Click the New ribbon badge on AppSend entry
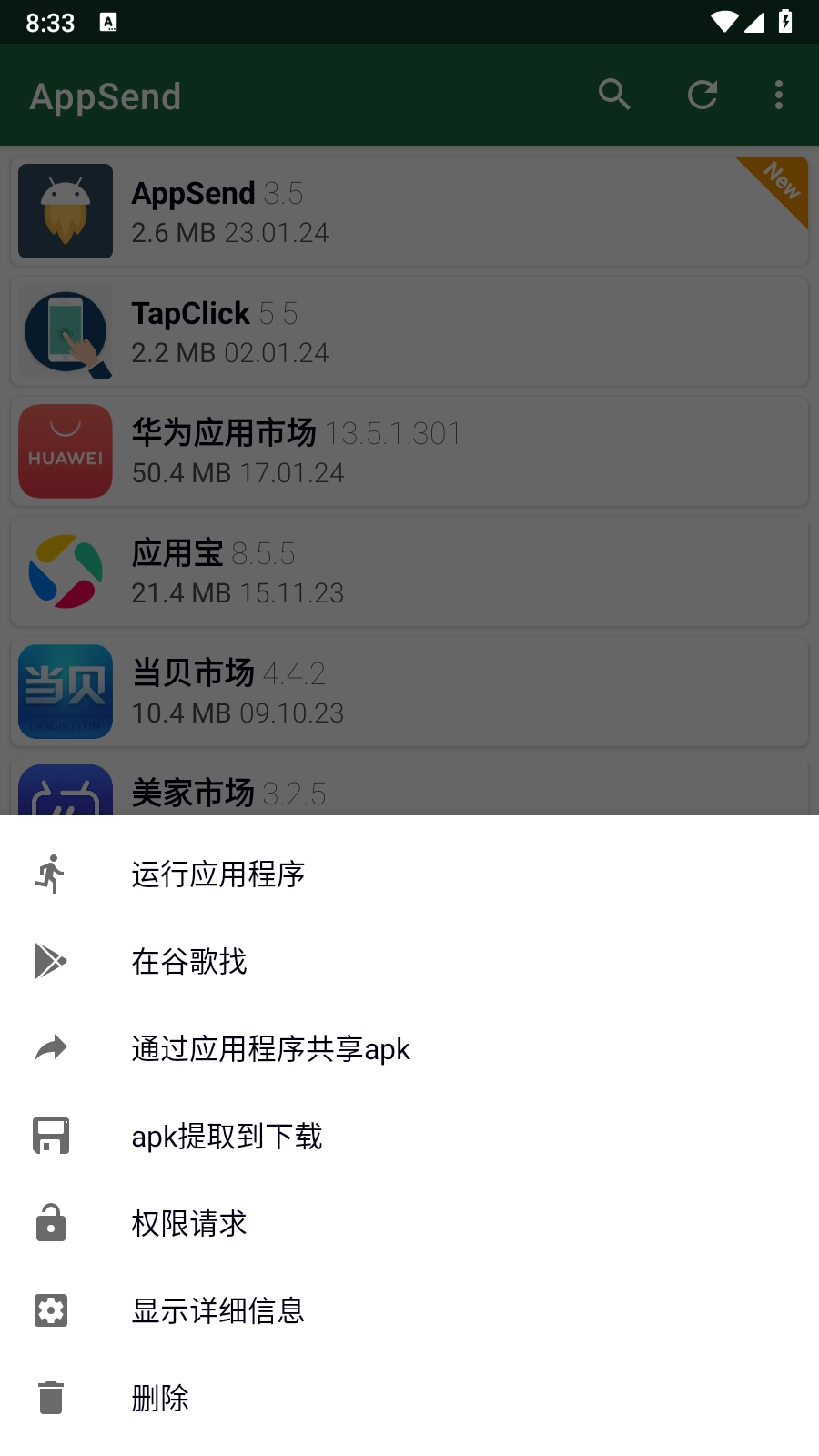Screen dimensions: 819x1456 click(778, 187)
